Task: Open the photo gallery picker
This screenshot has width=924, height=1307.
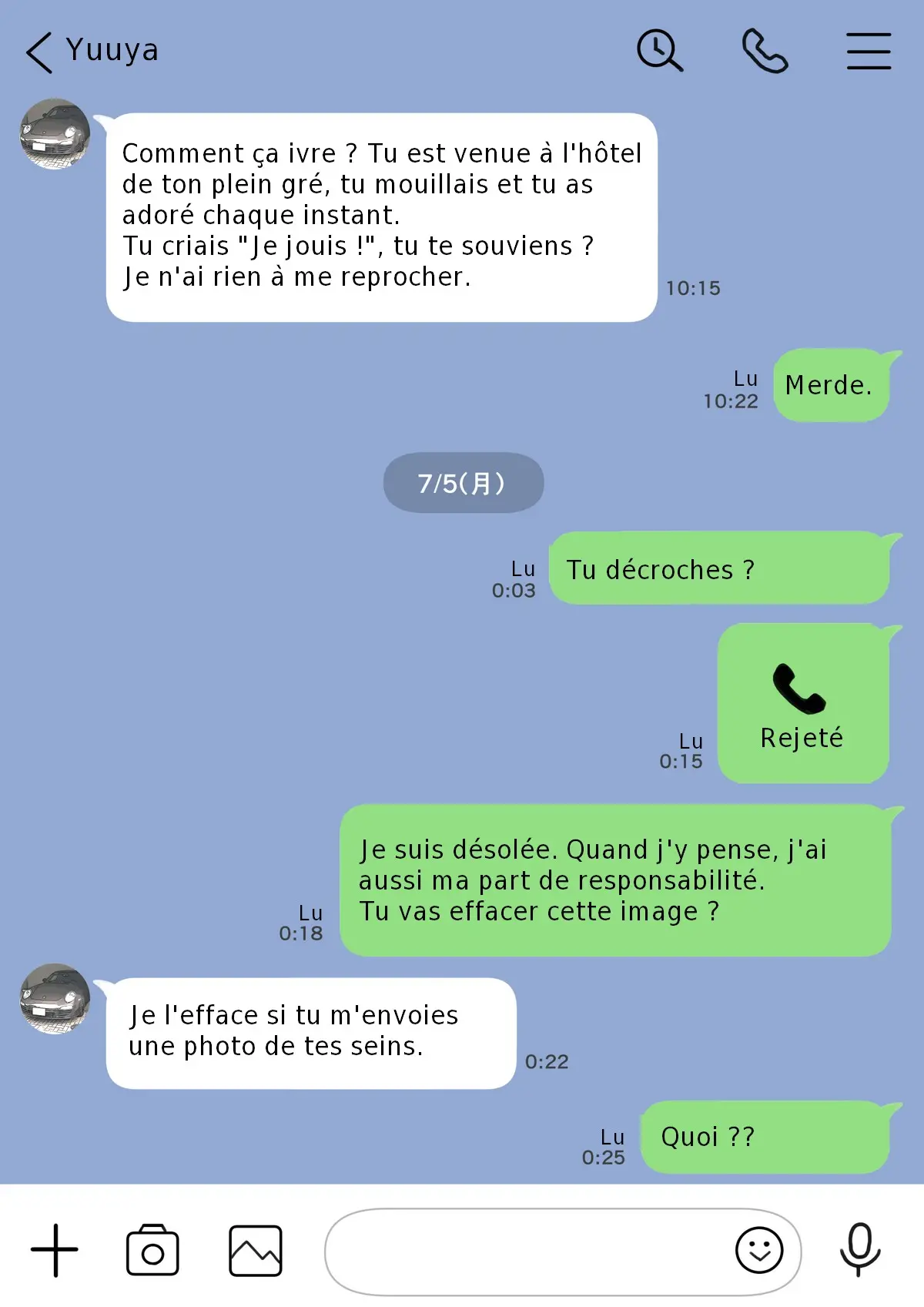Action: click(256, 1250)
